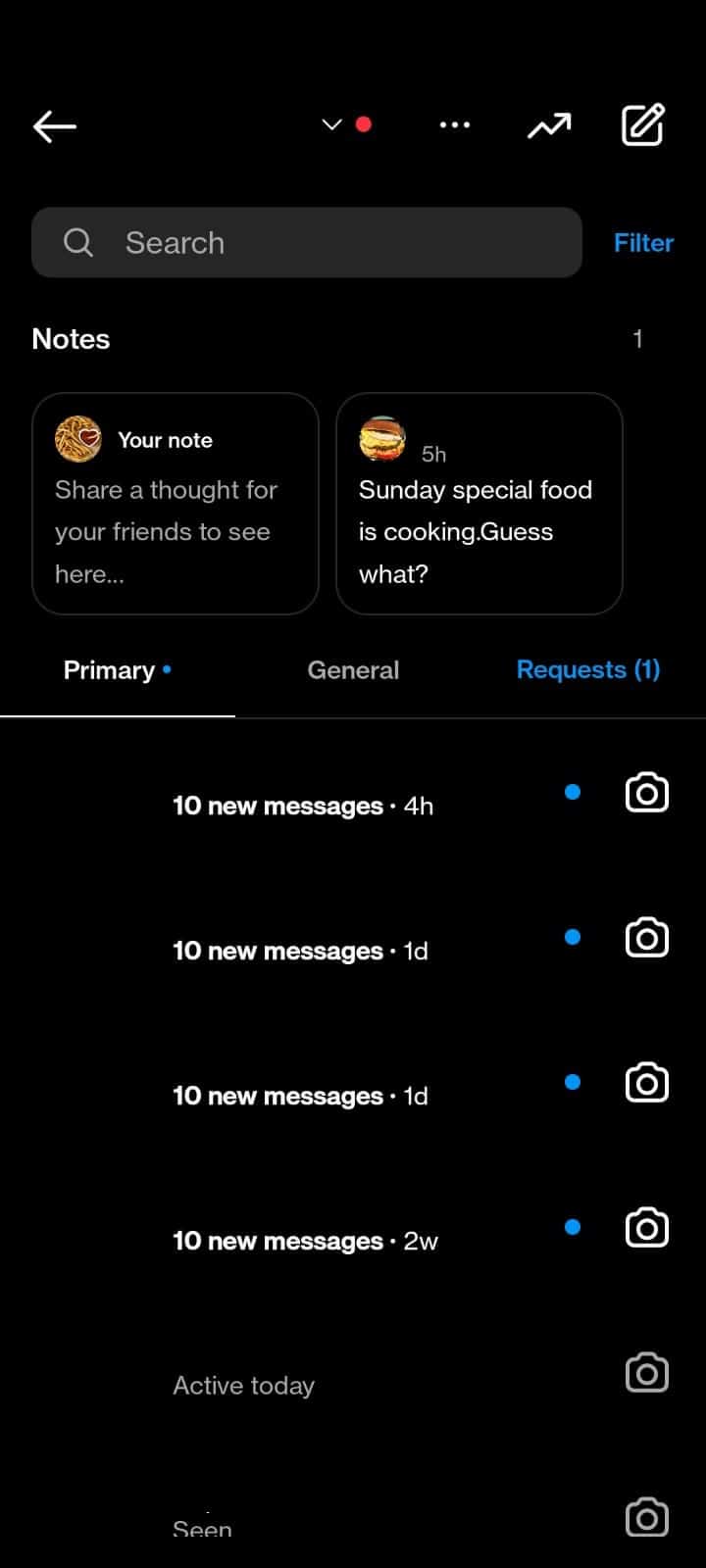The image size is (706, 1568).
Task: Open the account switcher chevron at the top
Action: point(331,124)
